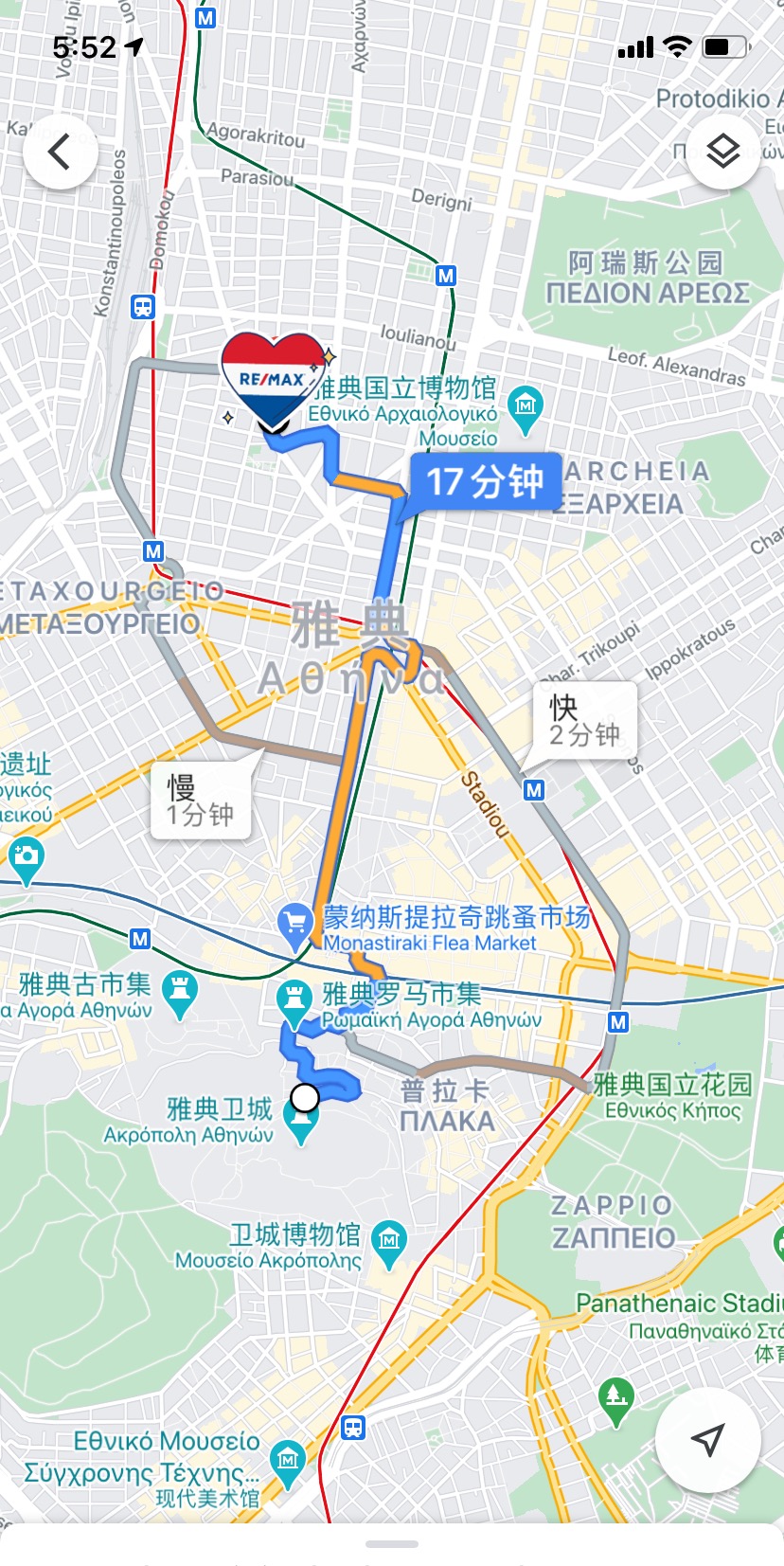Open the RE/MAX heart marker
The image size is (784, 1566).
(273, 382)
